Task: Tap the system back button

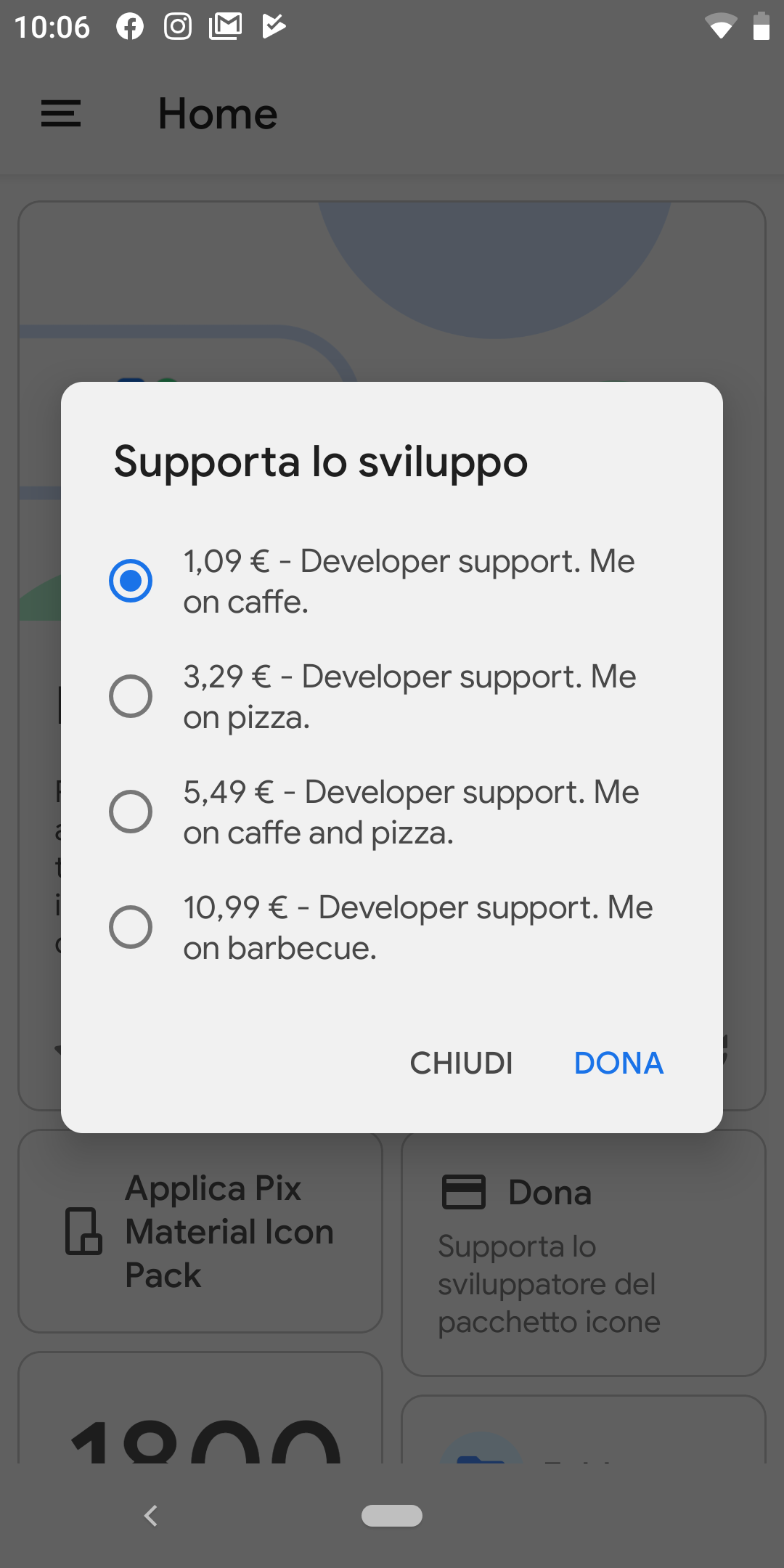Action: tap(151, 1516)
